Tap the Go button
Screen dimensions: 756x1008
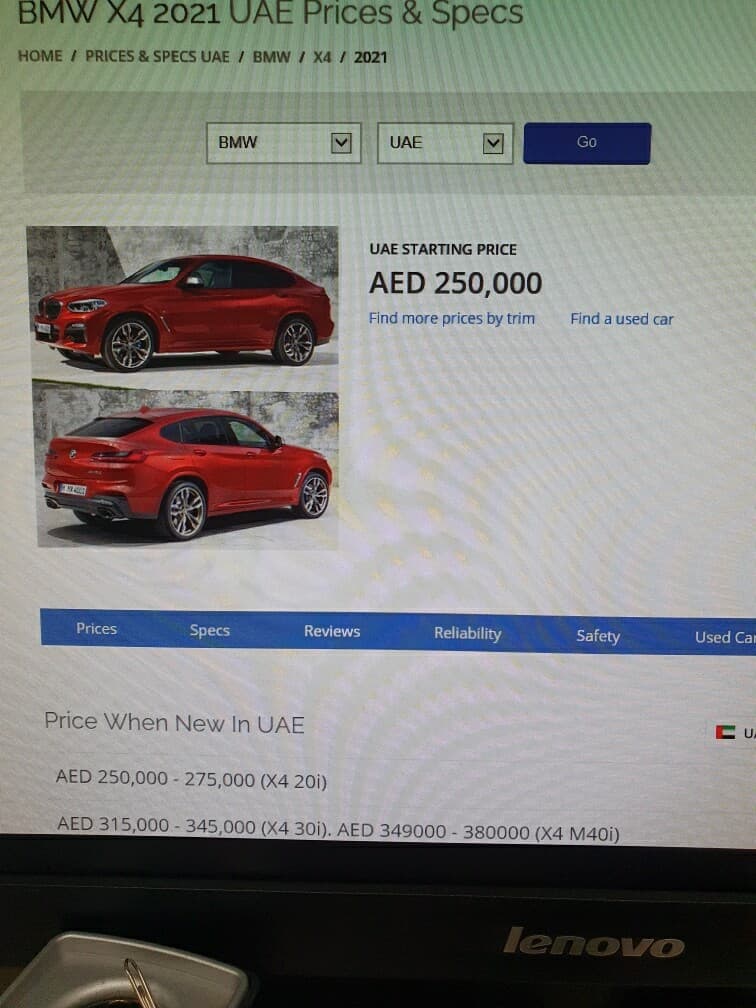tap(587, 143)
